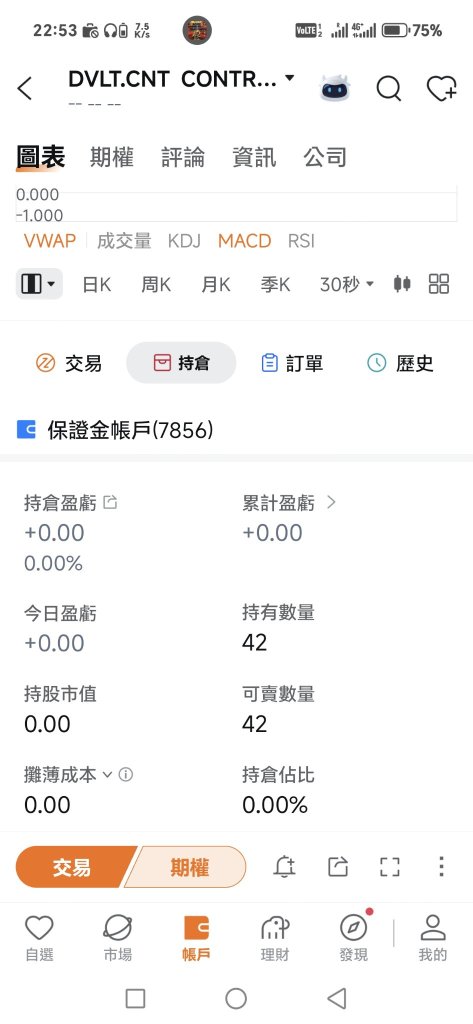The height and width of the screenshot is (1024, 473).
Task: Open the three-dot overflow menu
Action: point(441,867)
